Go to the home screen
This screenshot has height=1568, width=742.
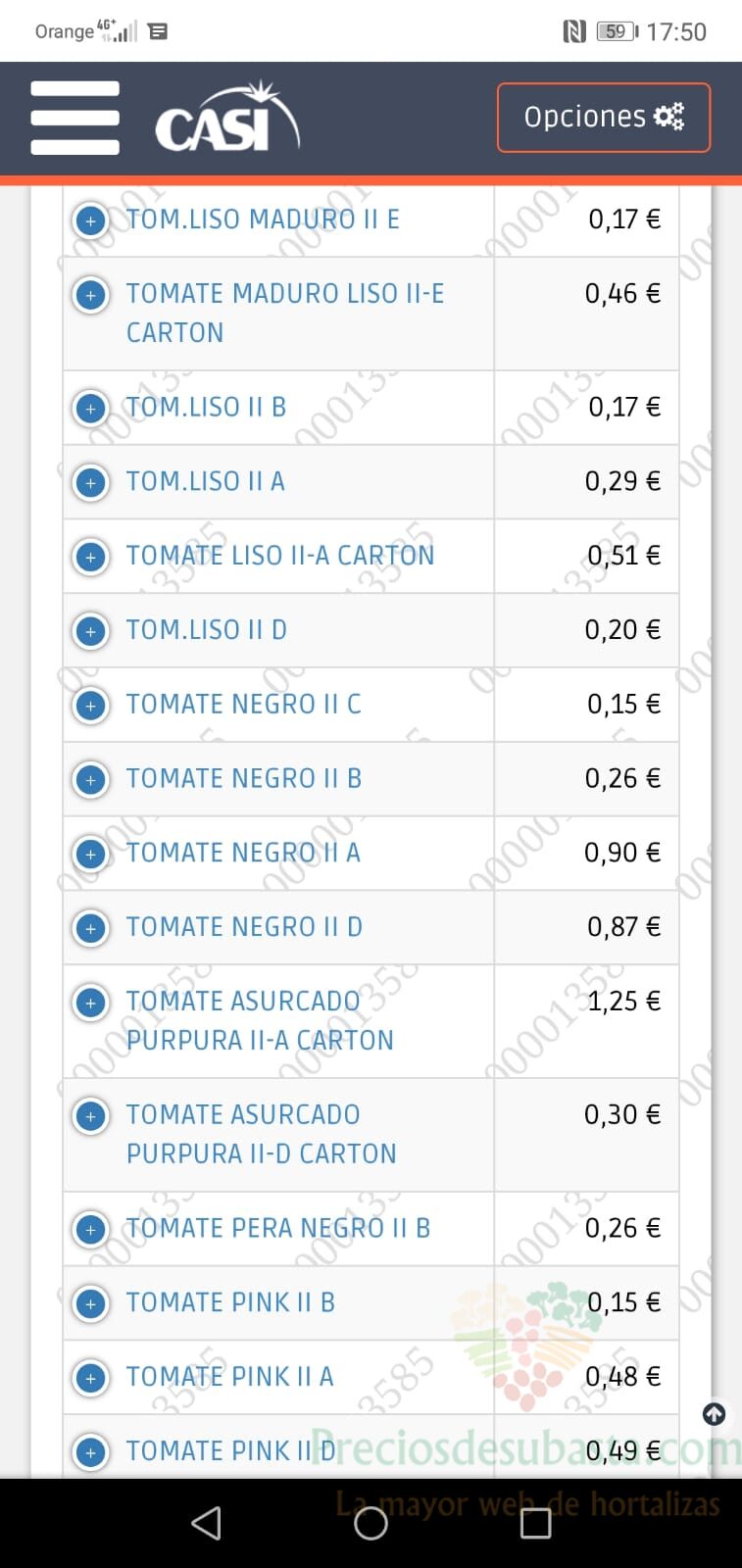click(371, 1523)
